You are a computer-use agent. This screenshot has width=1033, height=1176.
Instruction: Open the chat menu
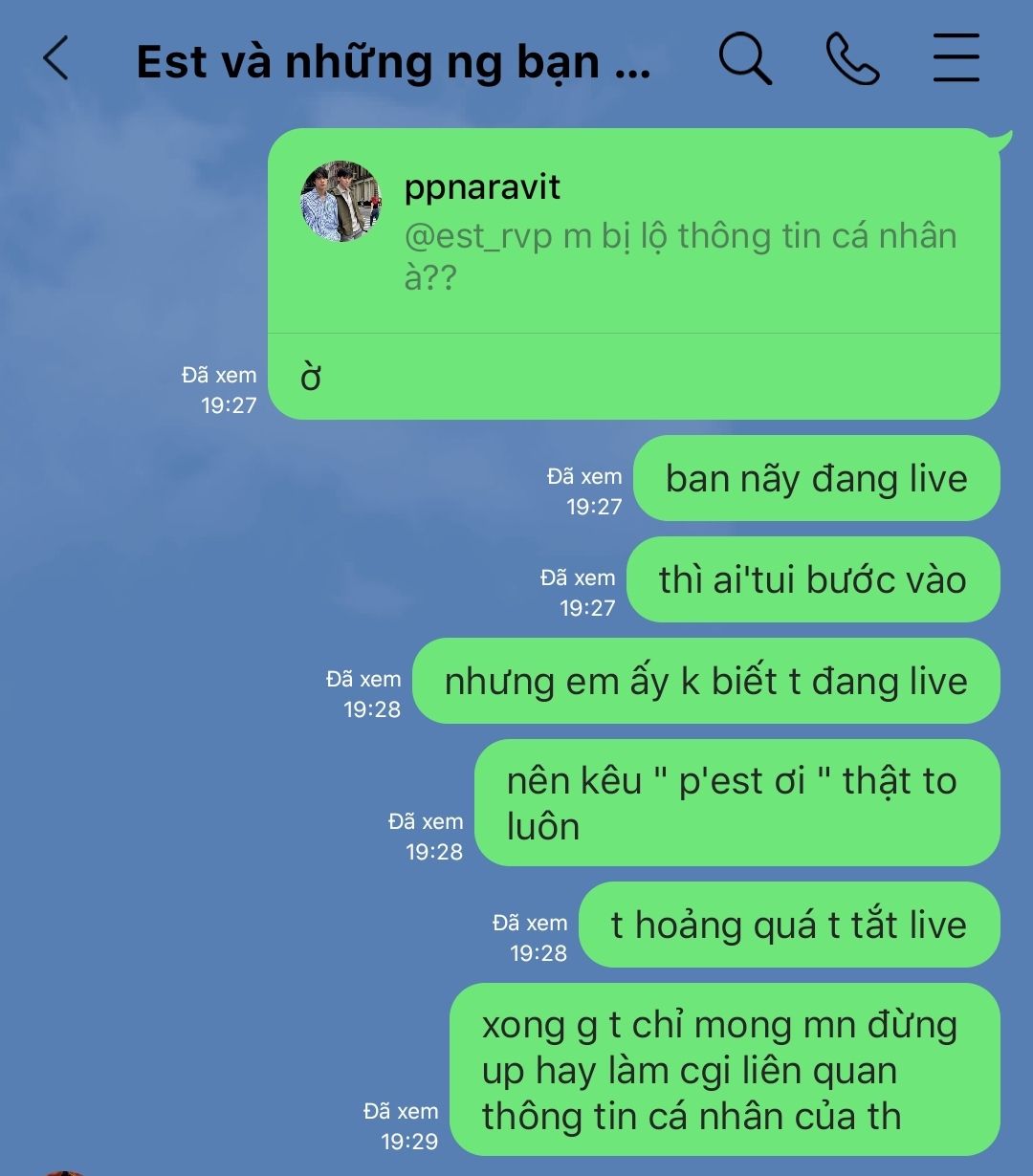pos(956,59)
